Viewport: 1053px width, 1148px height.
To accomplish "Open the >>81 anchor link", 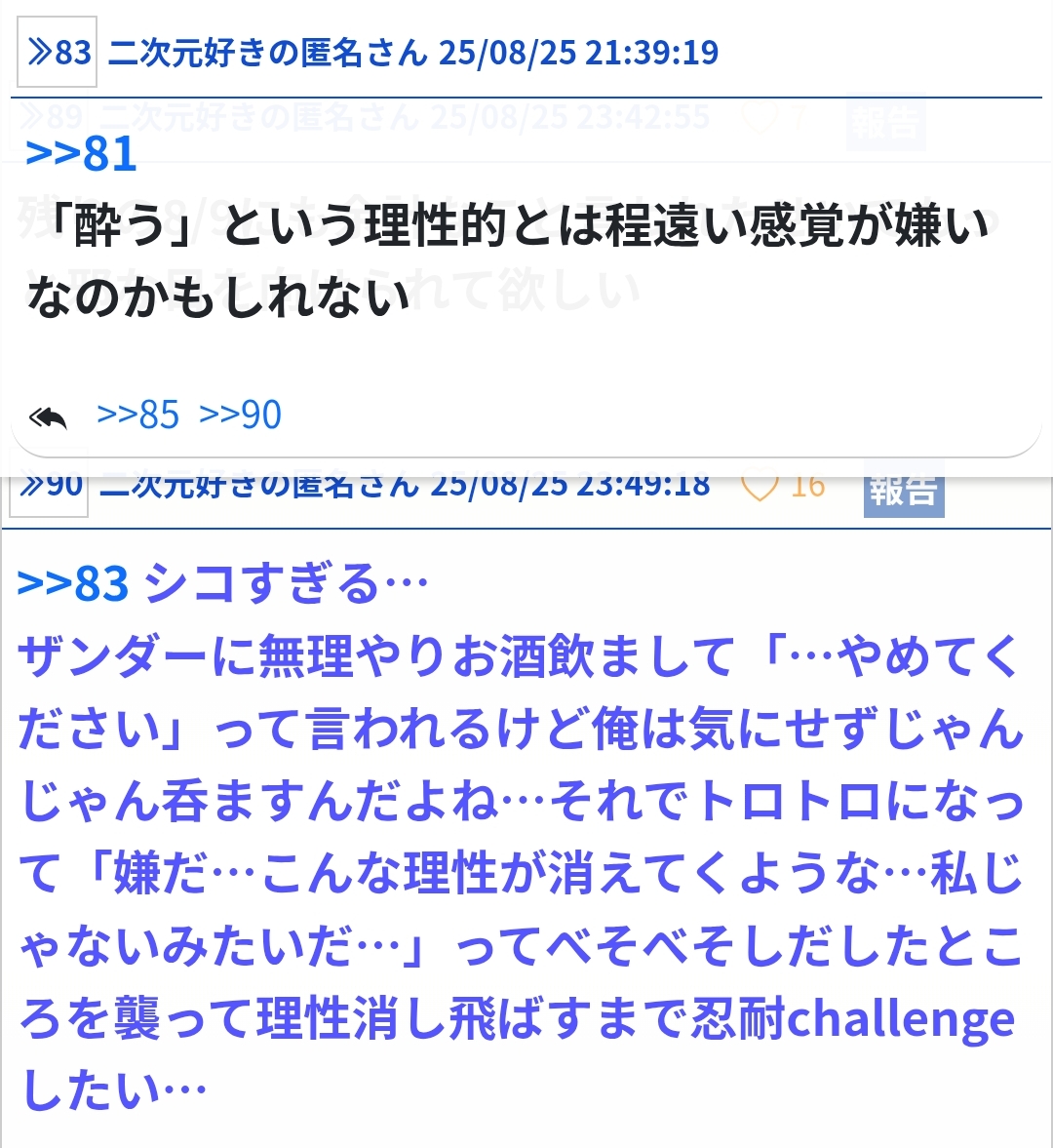I will (x=81, y=154).
